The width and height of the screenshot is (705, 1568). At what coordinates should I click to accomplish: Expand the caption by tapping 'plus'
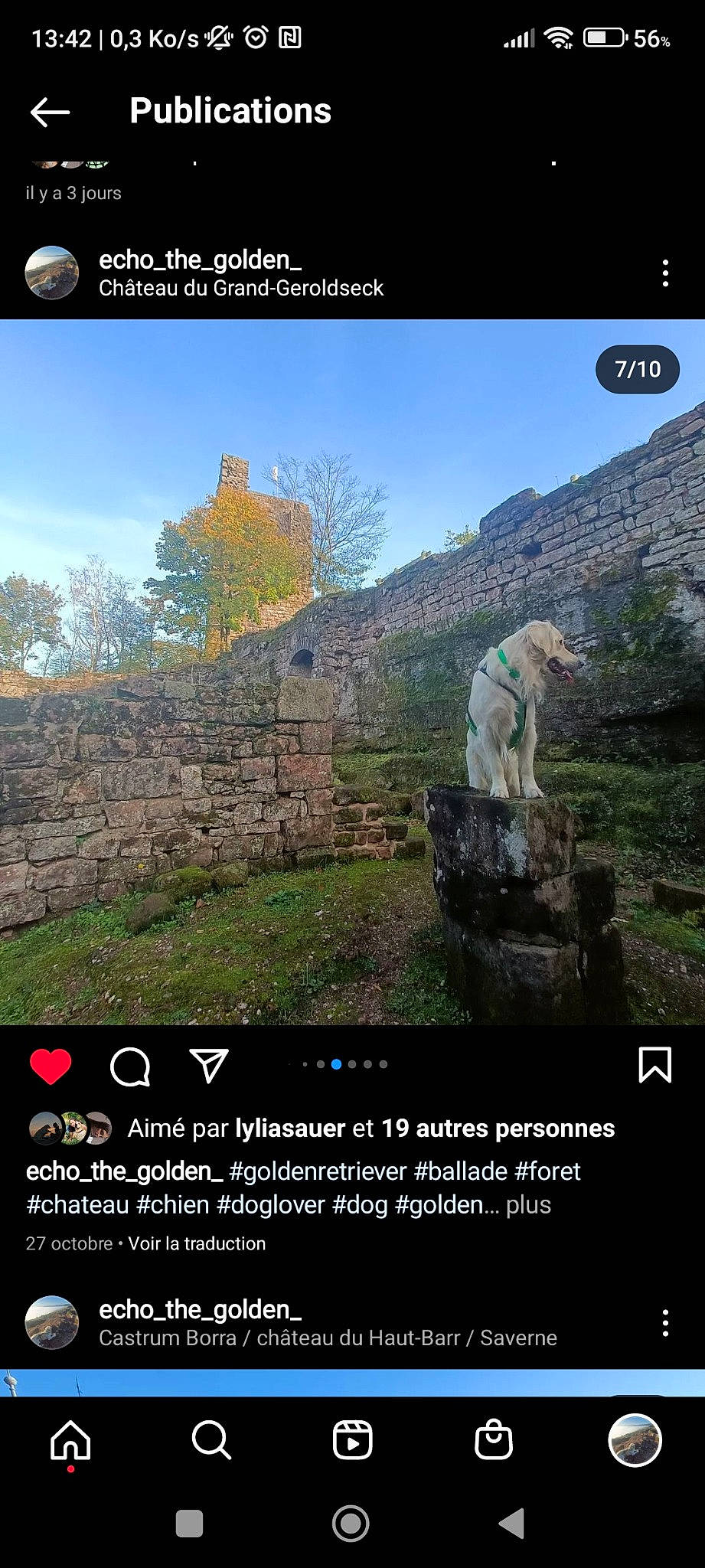[x=529, y=1205]
